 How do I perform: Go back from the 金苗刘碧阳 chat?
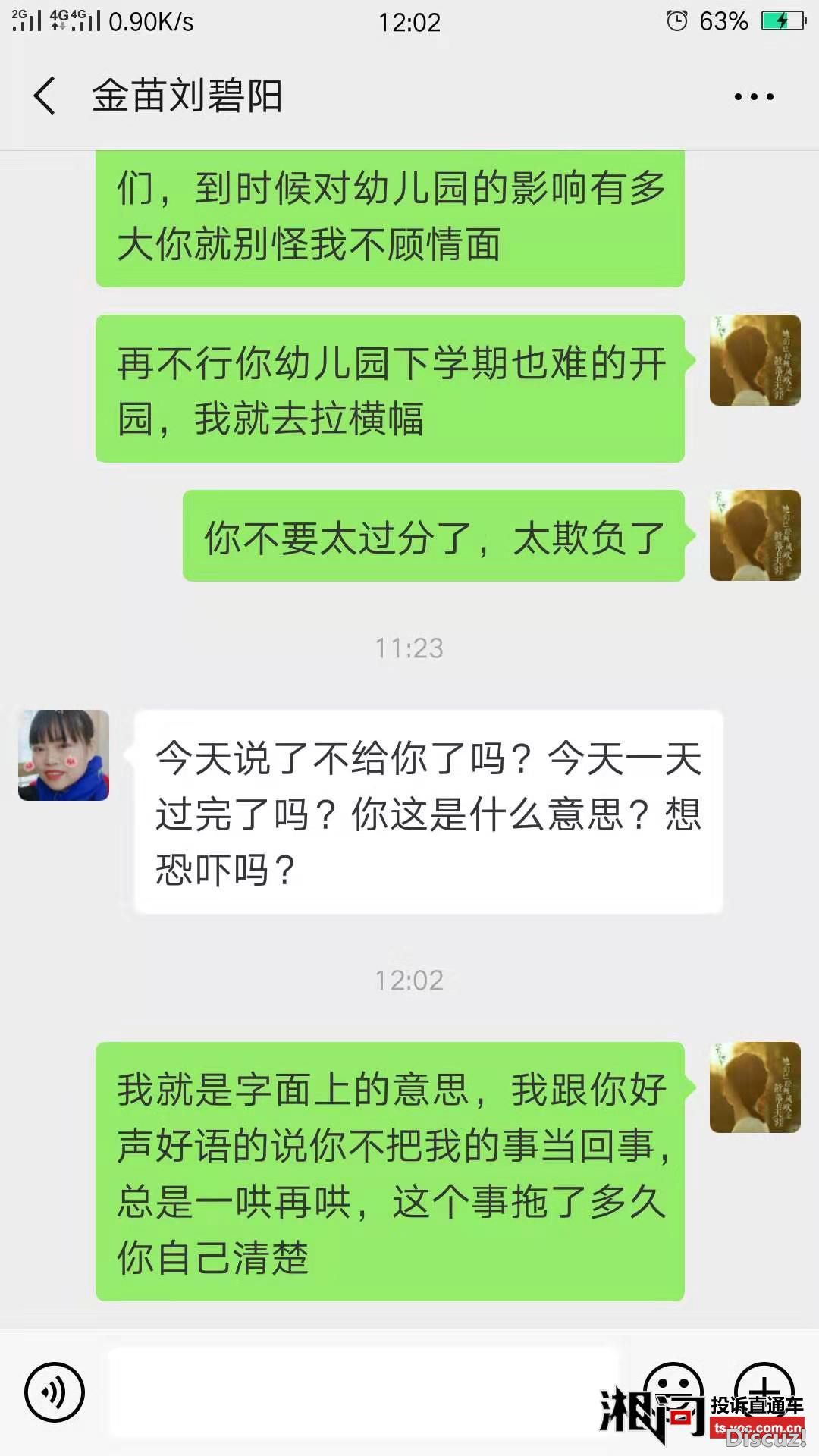click(x=45, y=96)
